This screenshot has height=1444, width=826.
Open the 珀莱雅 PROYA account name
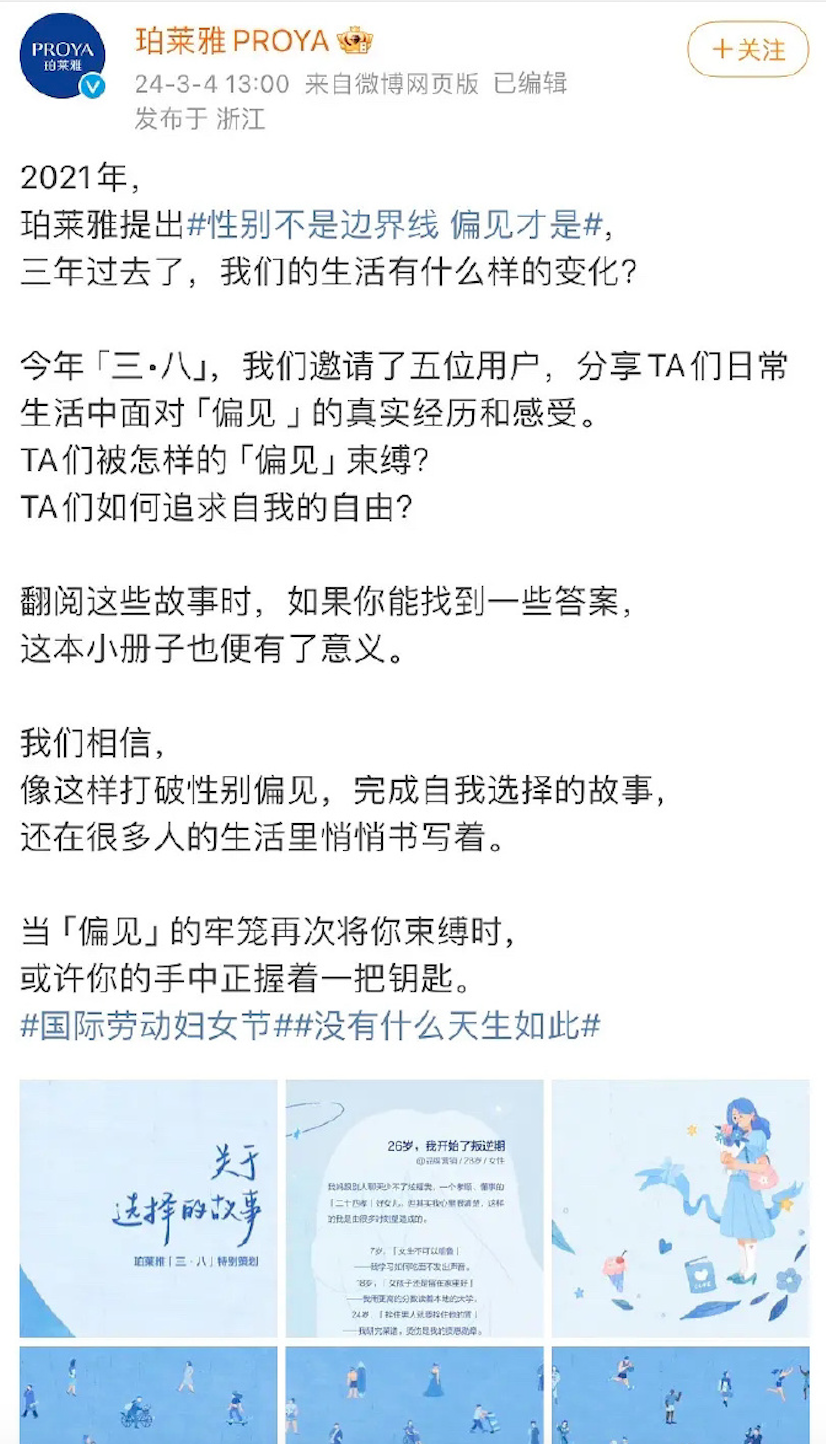tap(232, 41)
